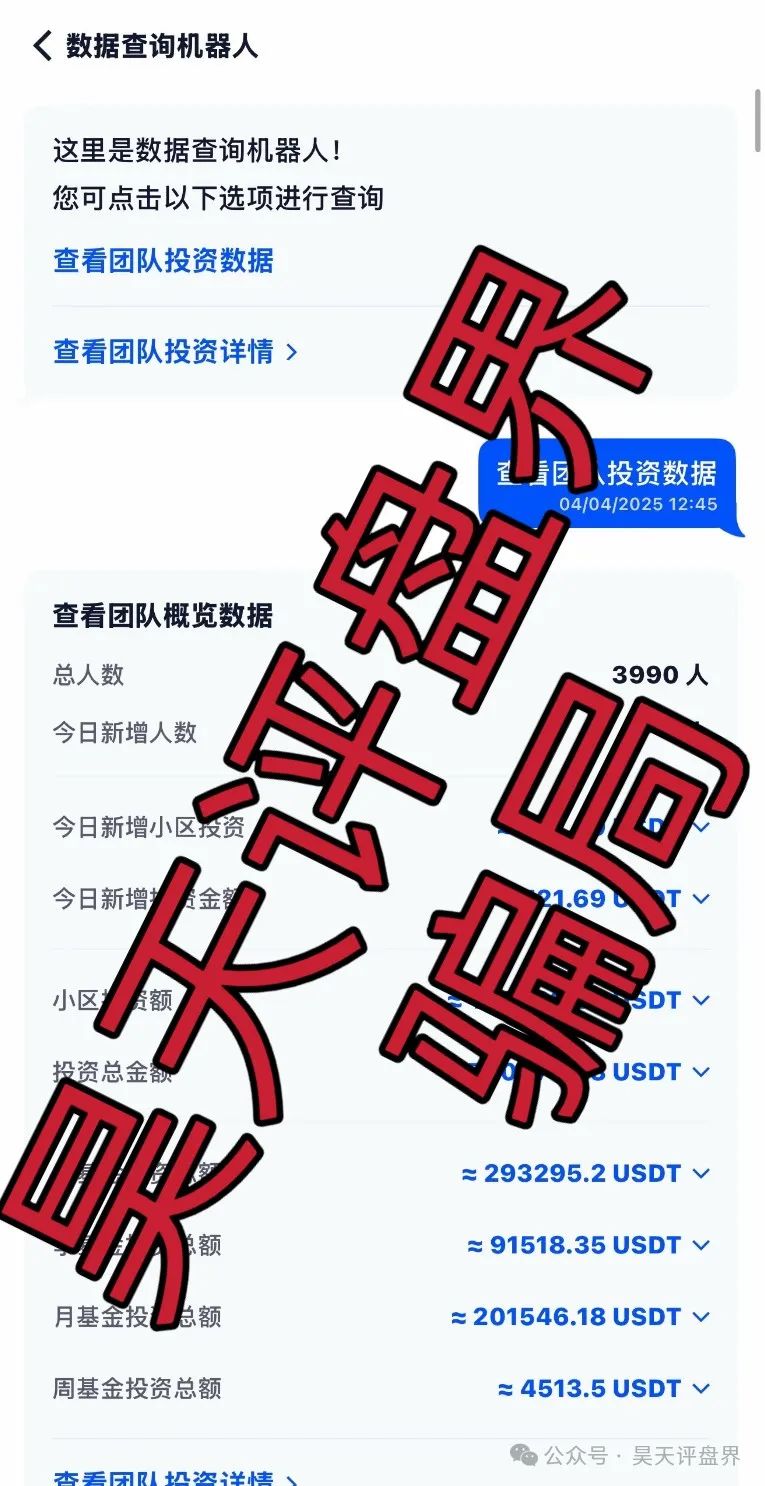Open the 查看团队投资数据 link
Viewport: 765px width, 1486px height.
point(162,262)
